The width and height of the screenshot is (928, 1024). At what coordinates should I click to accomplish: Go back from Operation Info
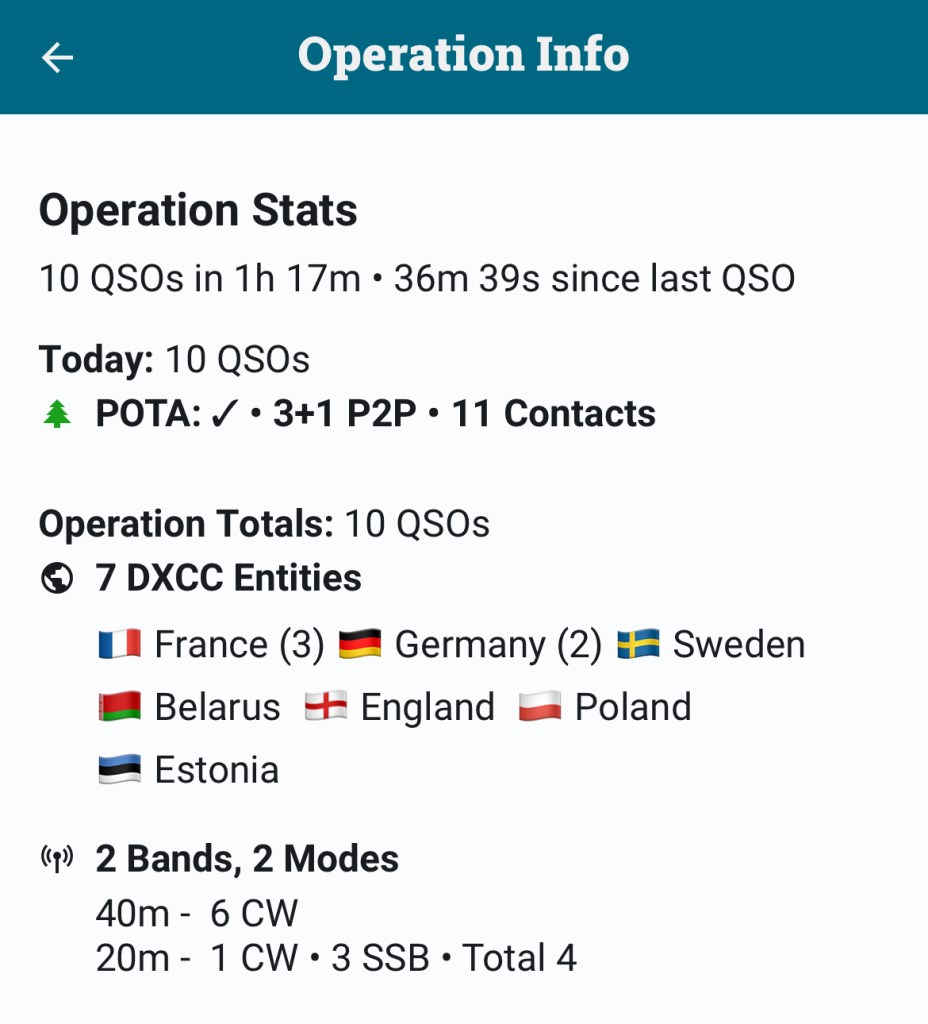(57, 57)
